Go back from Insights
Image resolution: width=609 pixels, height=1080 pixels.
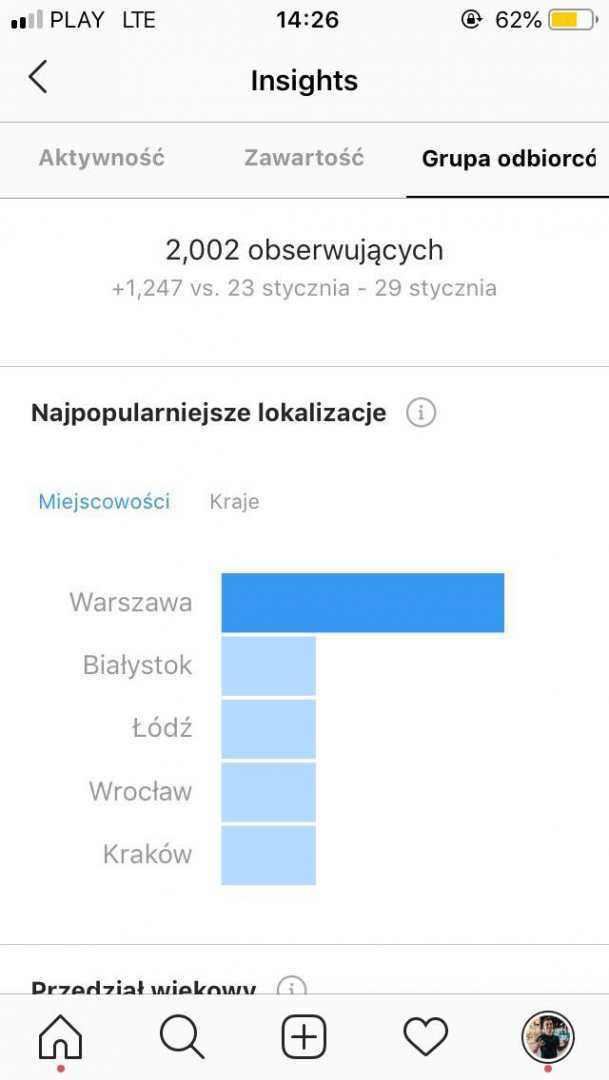38,78
